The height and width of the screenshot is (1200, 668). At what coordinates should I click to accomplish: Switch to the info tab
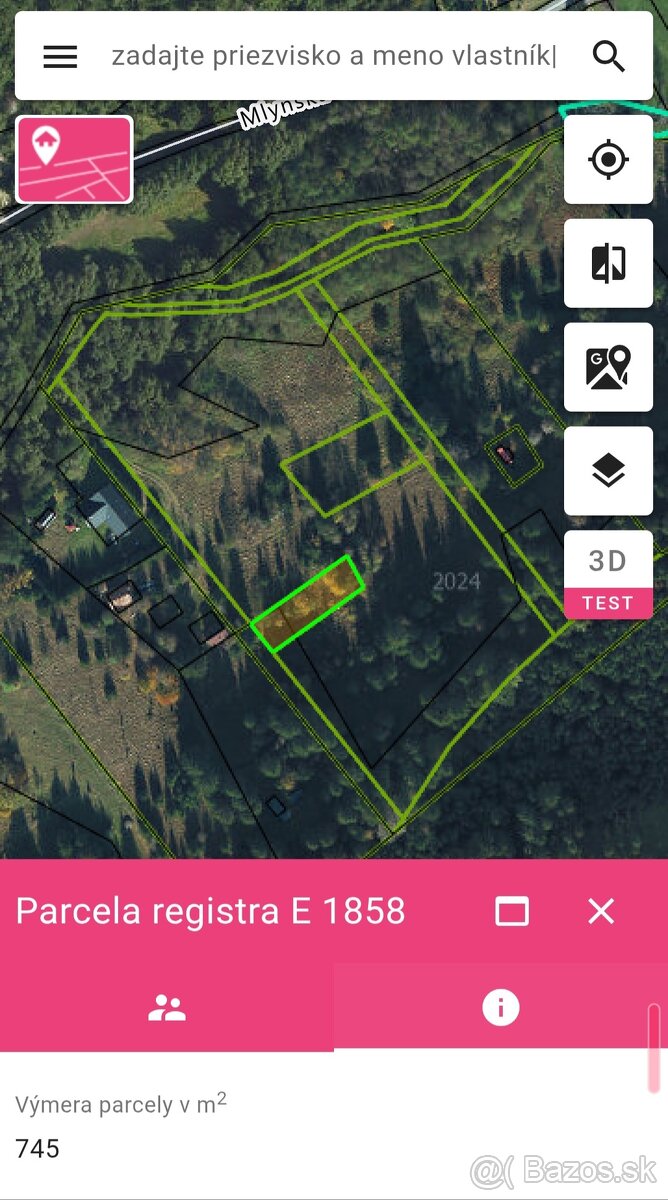click(500, 1008)
